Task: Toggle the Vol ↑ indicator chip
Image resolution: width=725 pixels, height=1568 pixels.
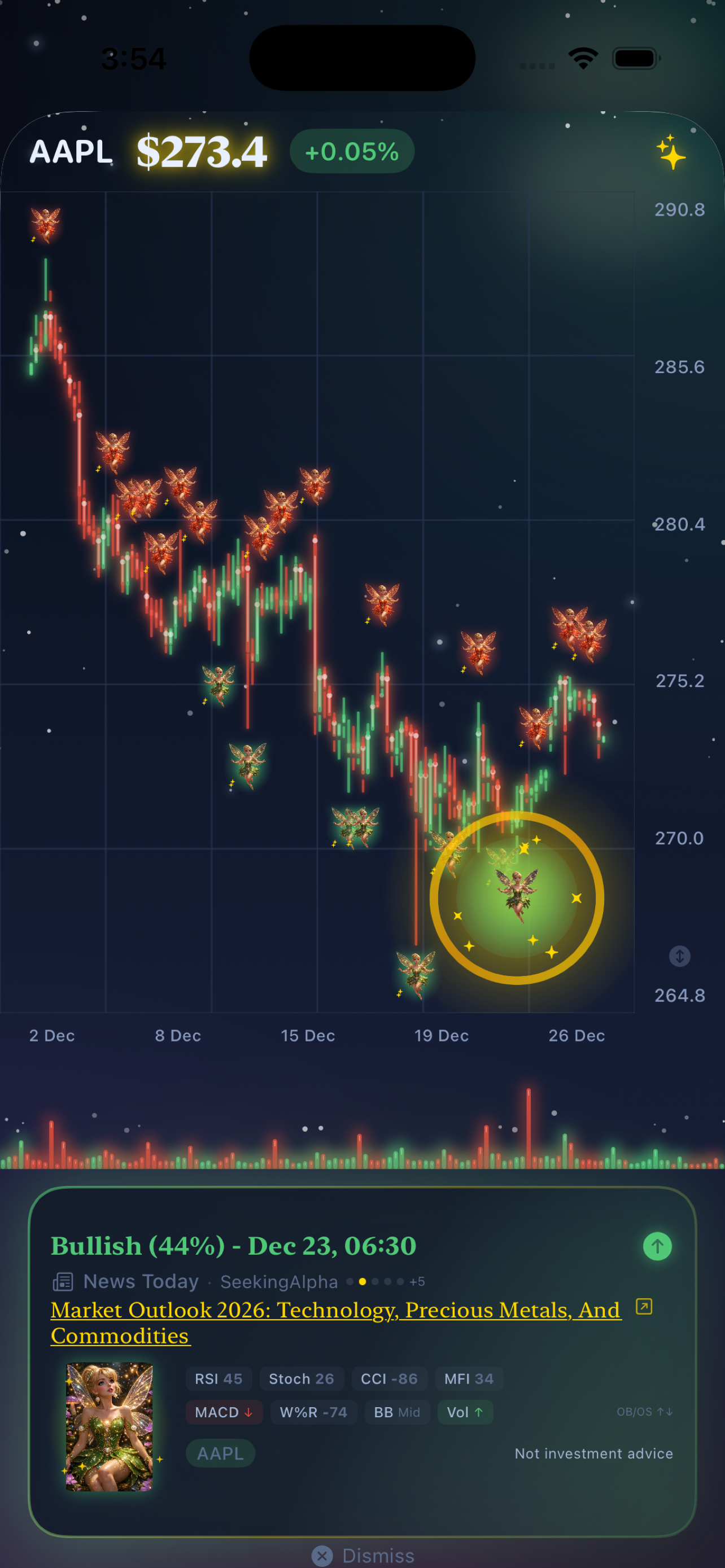Action: click(465, 1412)
